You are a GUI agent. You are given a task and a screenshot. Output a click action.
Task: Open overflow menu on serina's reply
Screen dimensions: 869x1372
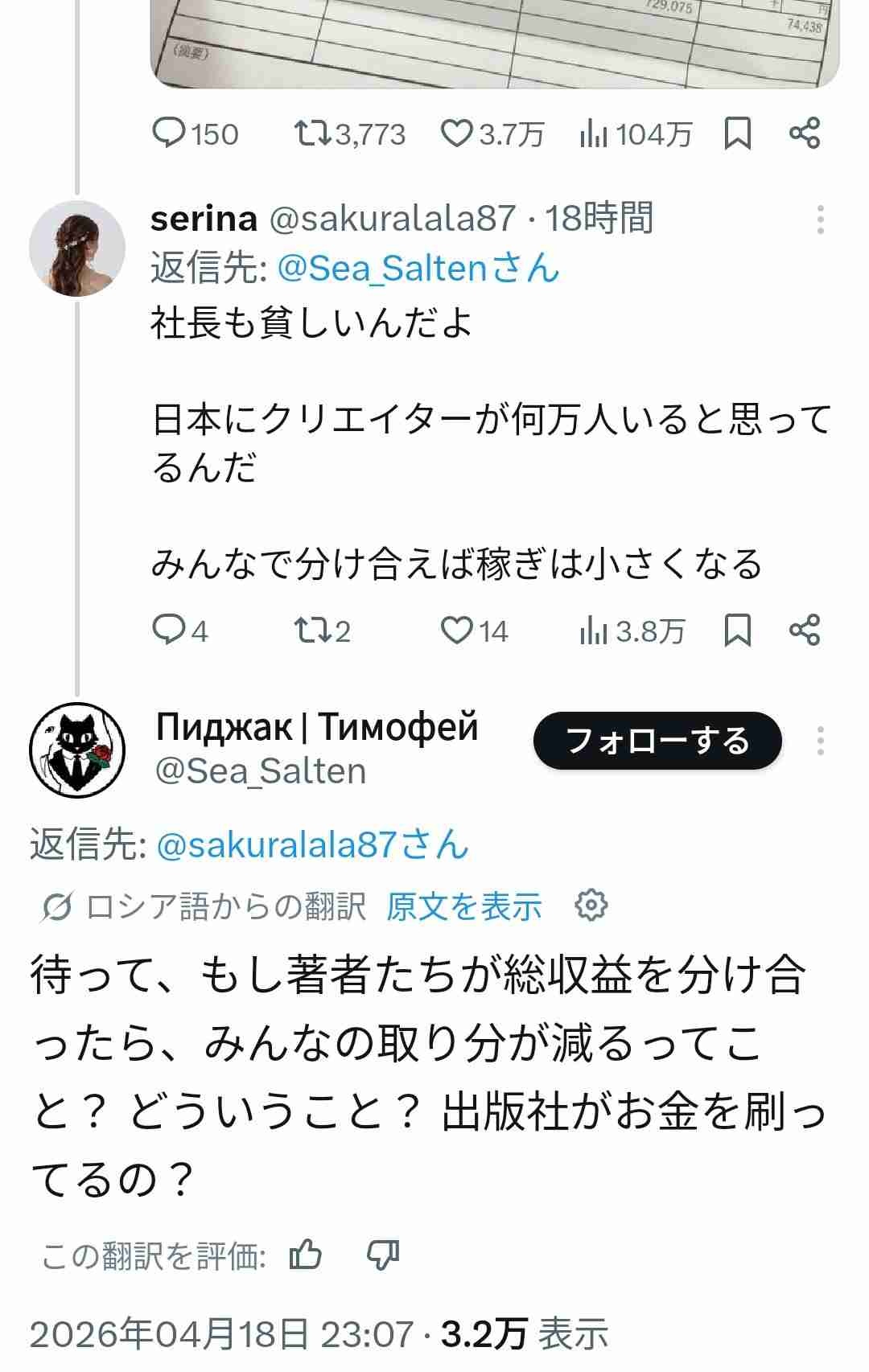coord(820,220)
